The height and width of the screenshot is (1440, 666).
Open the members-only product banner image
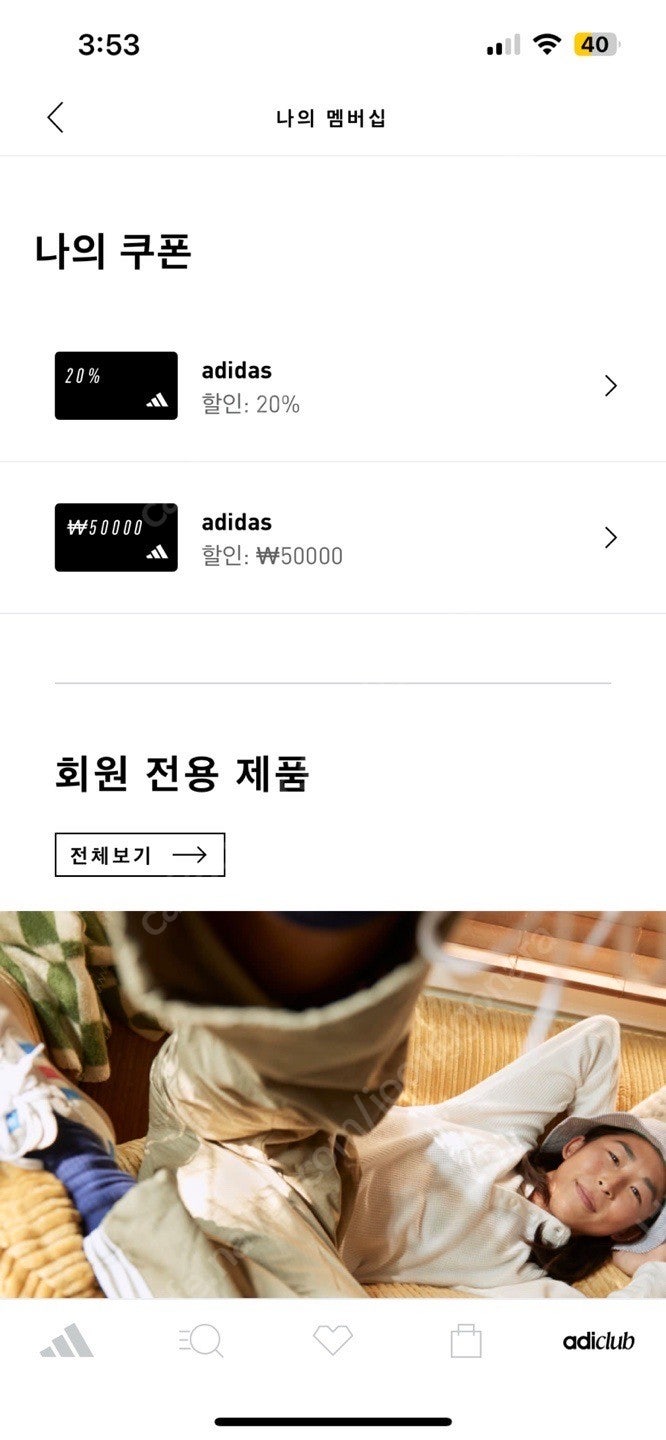[333, 1104]
